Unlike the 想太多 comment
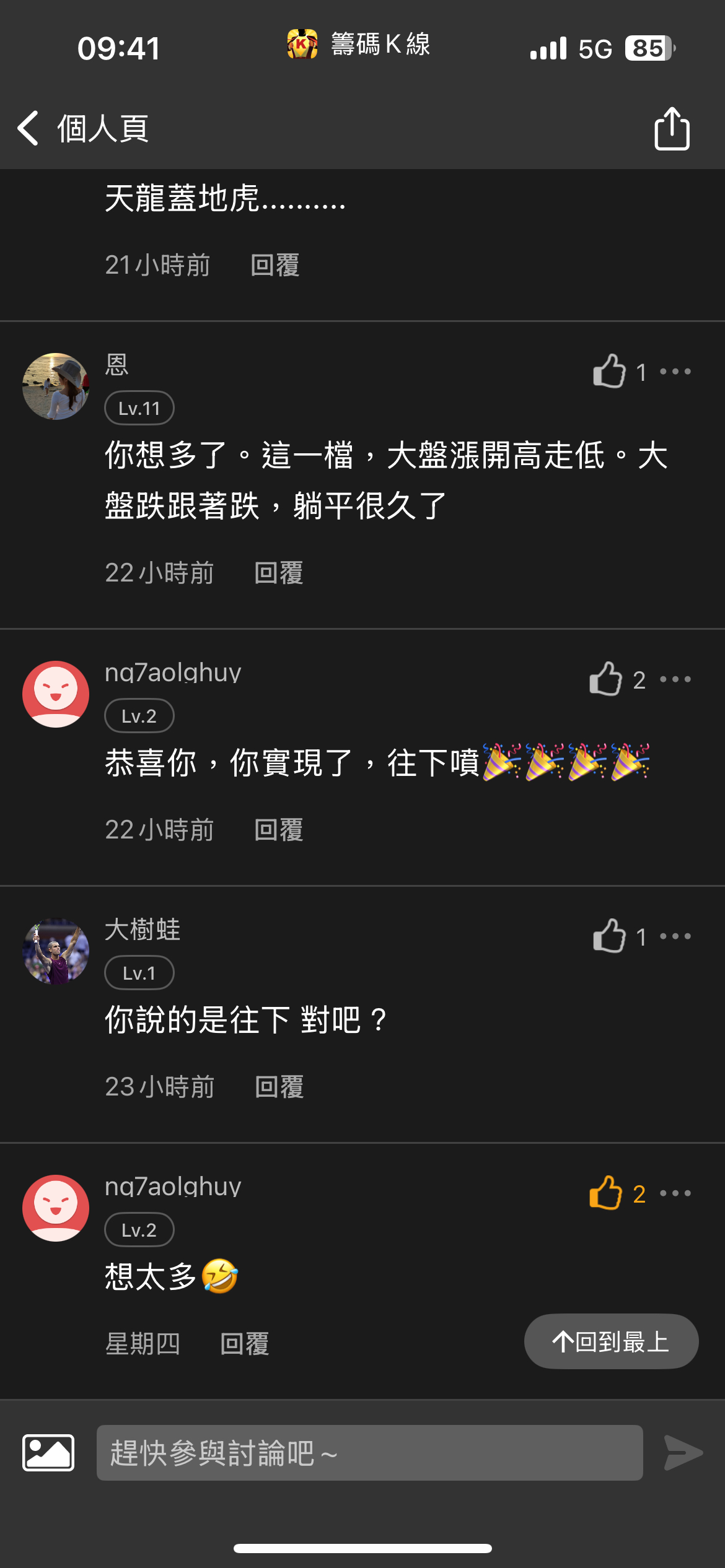Image resolution: width=725 pixels, height=1568 pixels. point(606,1193)
